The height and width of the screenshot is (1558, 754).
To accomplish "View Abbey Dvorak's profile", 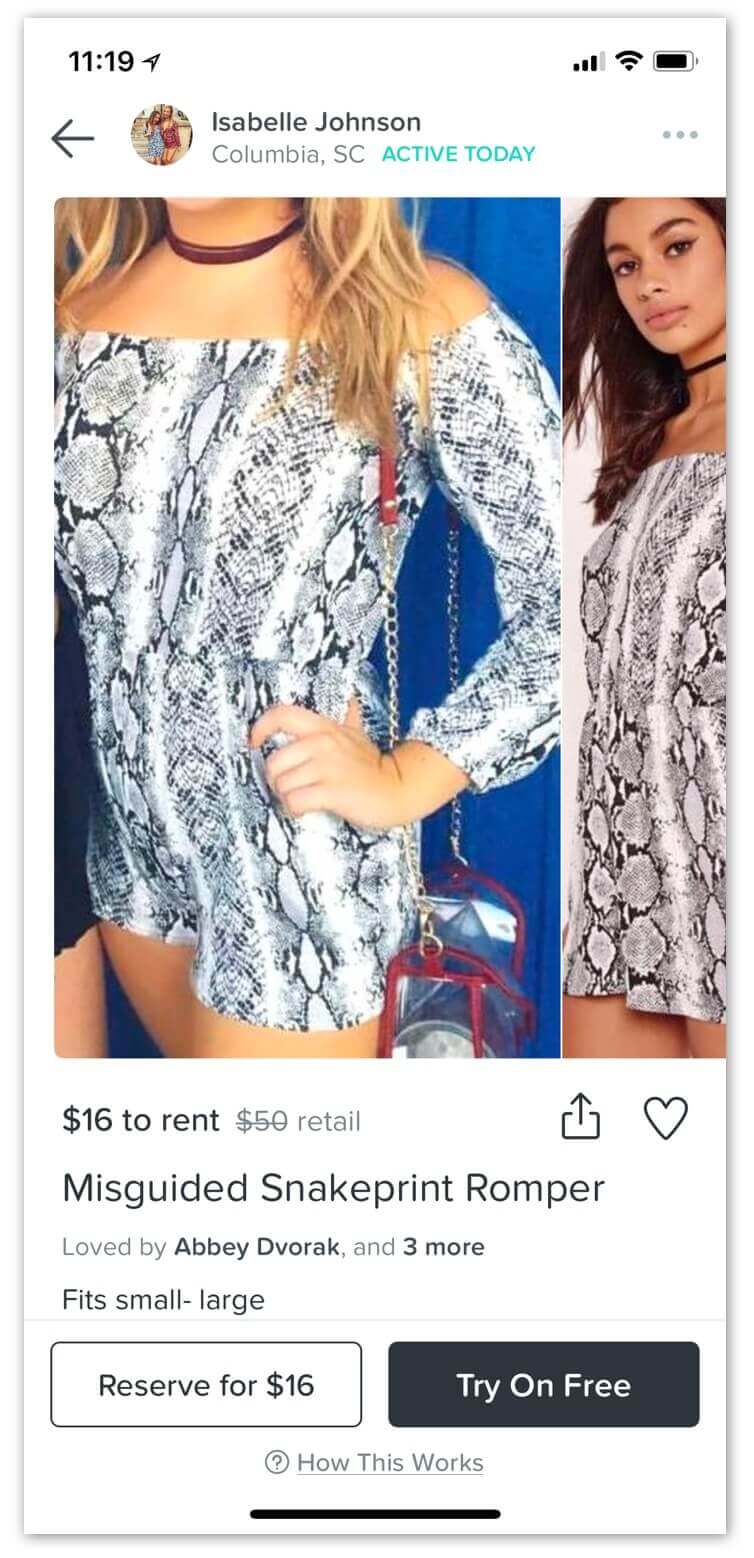I will [256, 1247].
